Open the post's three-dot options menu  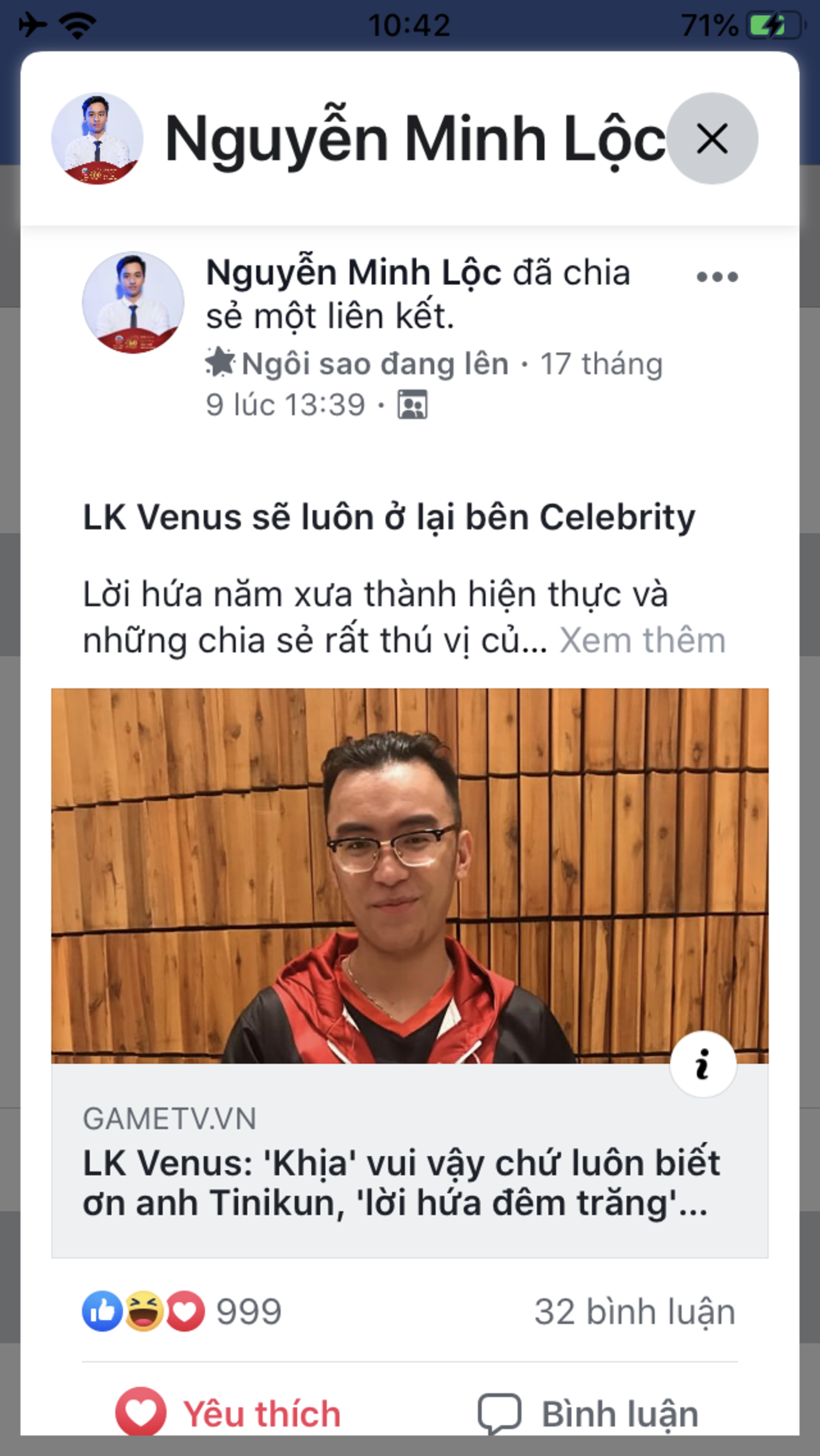(717, 277)
